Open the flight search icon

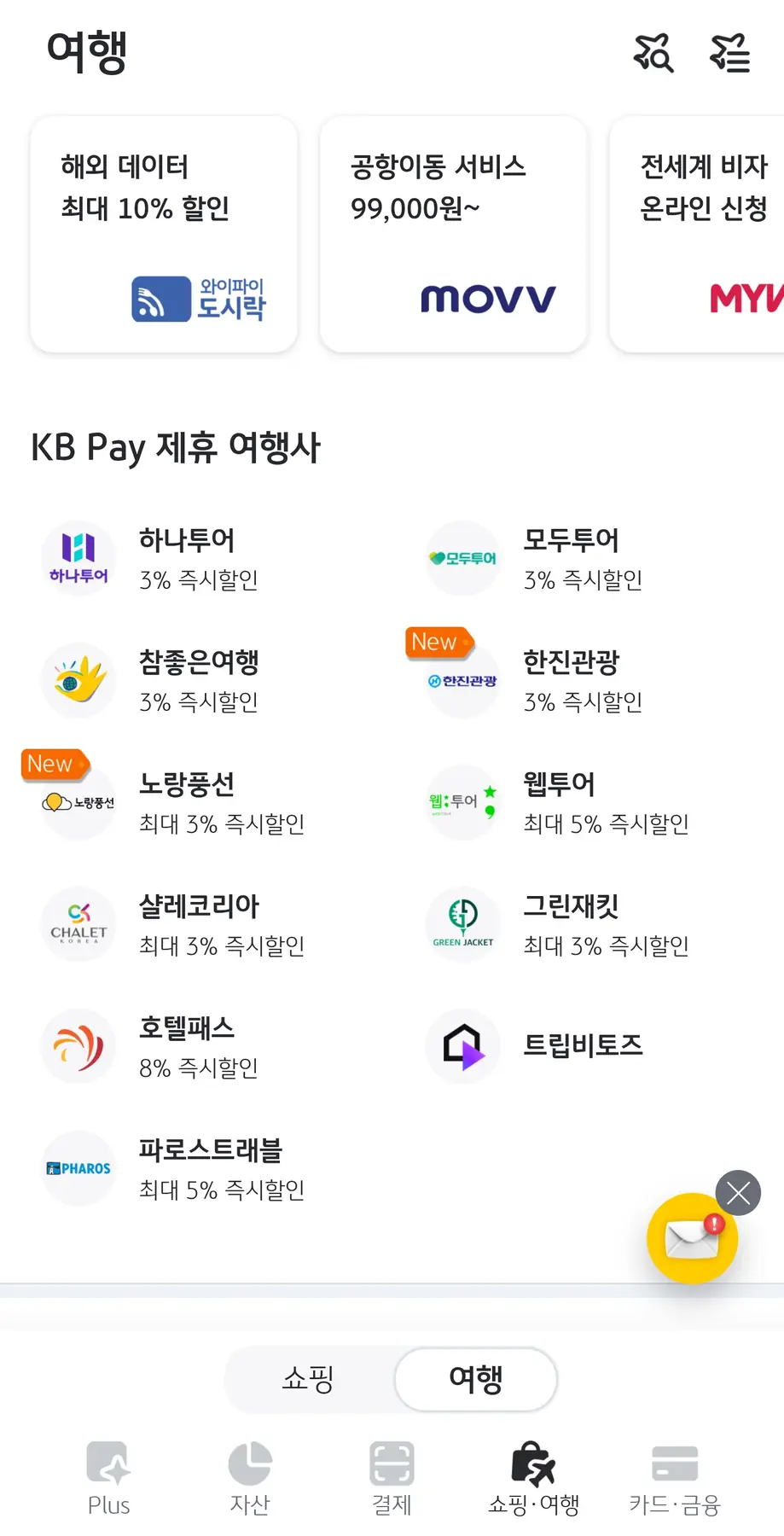click(653, 53)
